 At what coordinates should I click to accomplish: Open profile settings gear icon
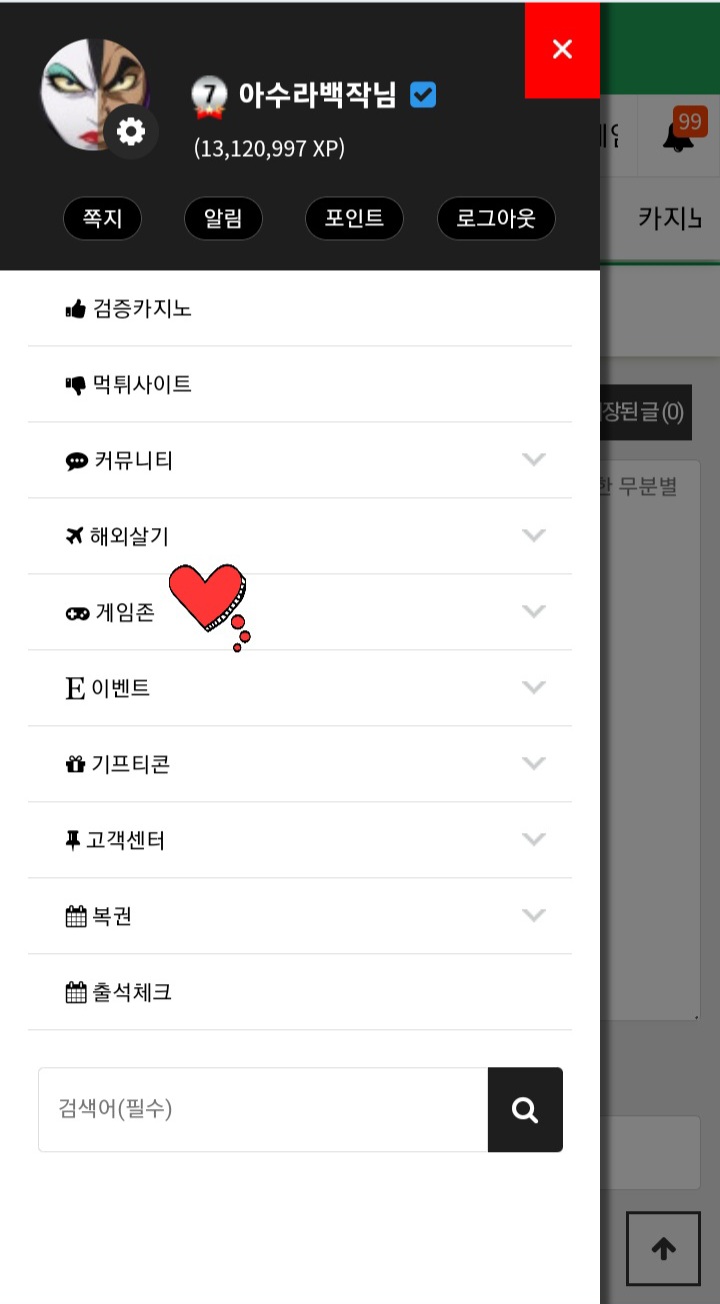tap(131, 131)
